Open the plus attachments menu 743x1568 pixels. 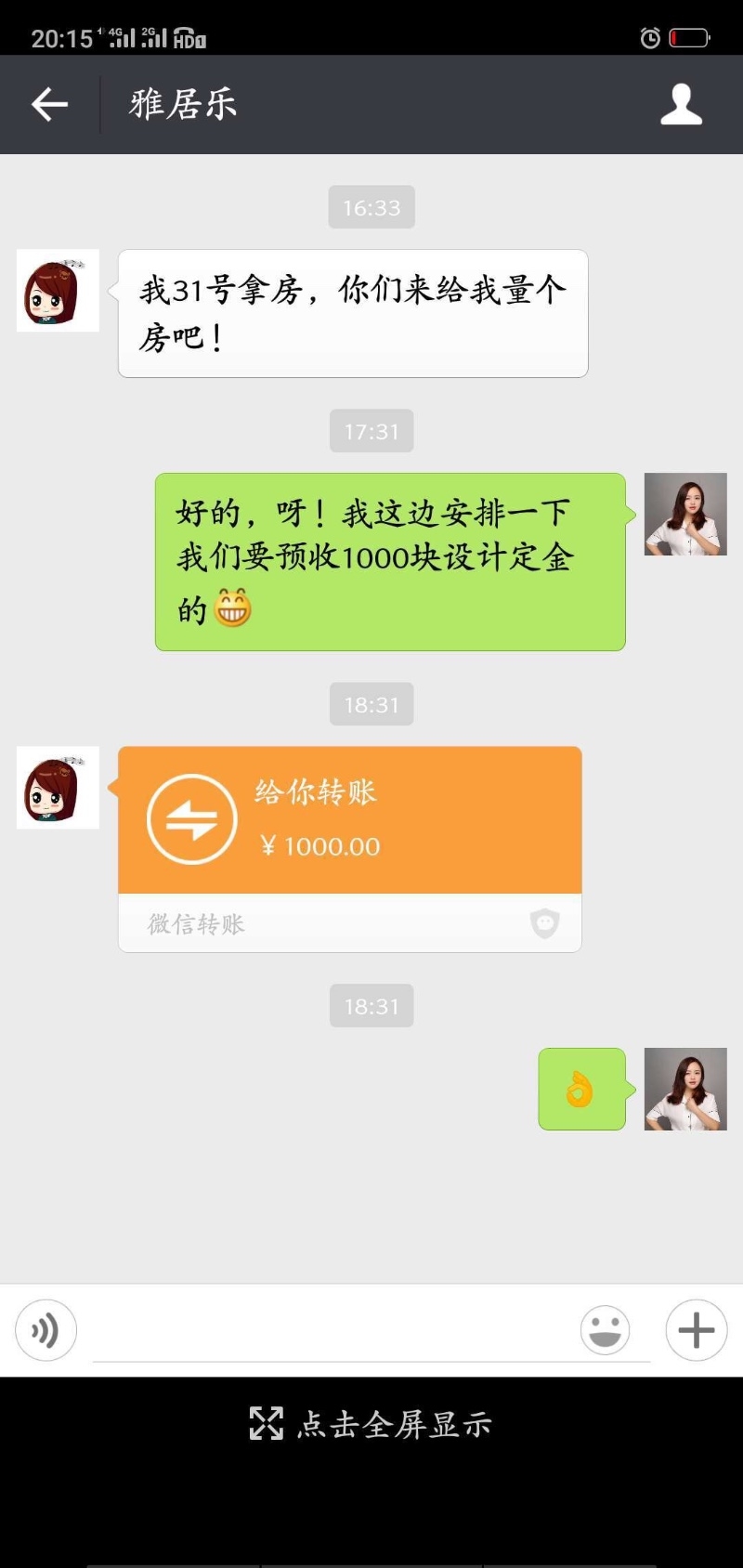click(696, 1330)
